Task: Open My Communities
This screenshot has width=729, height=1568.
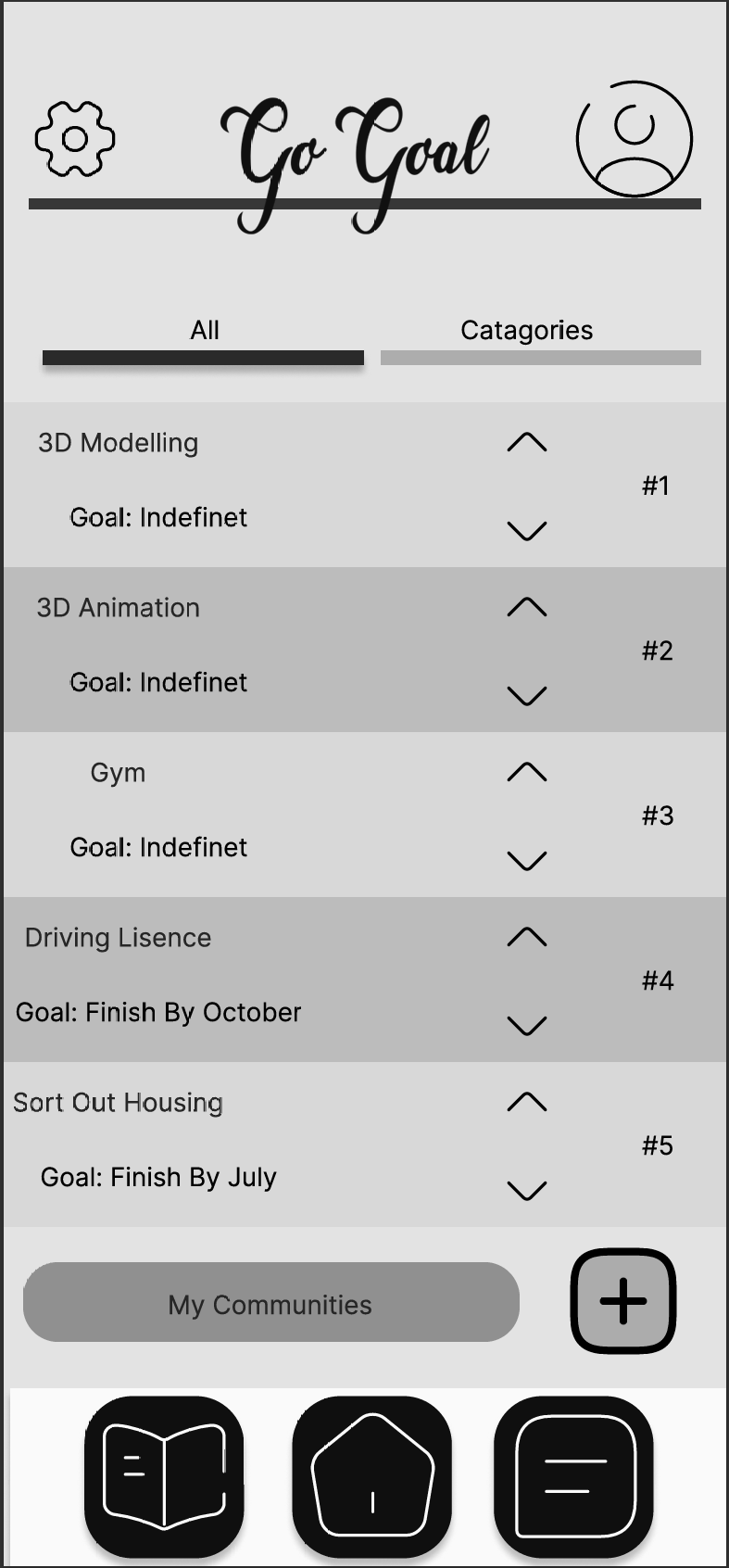Action: click(270, 1303)
